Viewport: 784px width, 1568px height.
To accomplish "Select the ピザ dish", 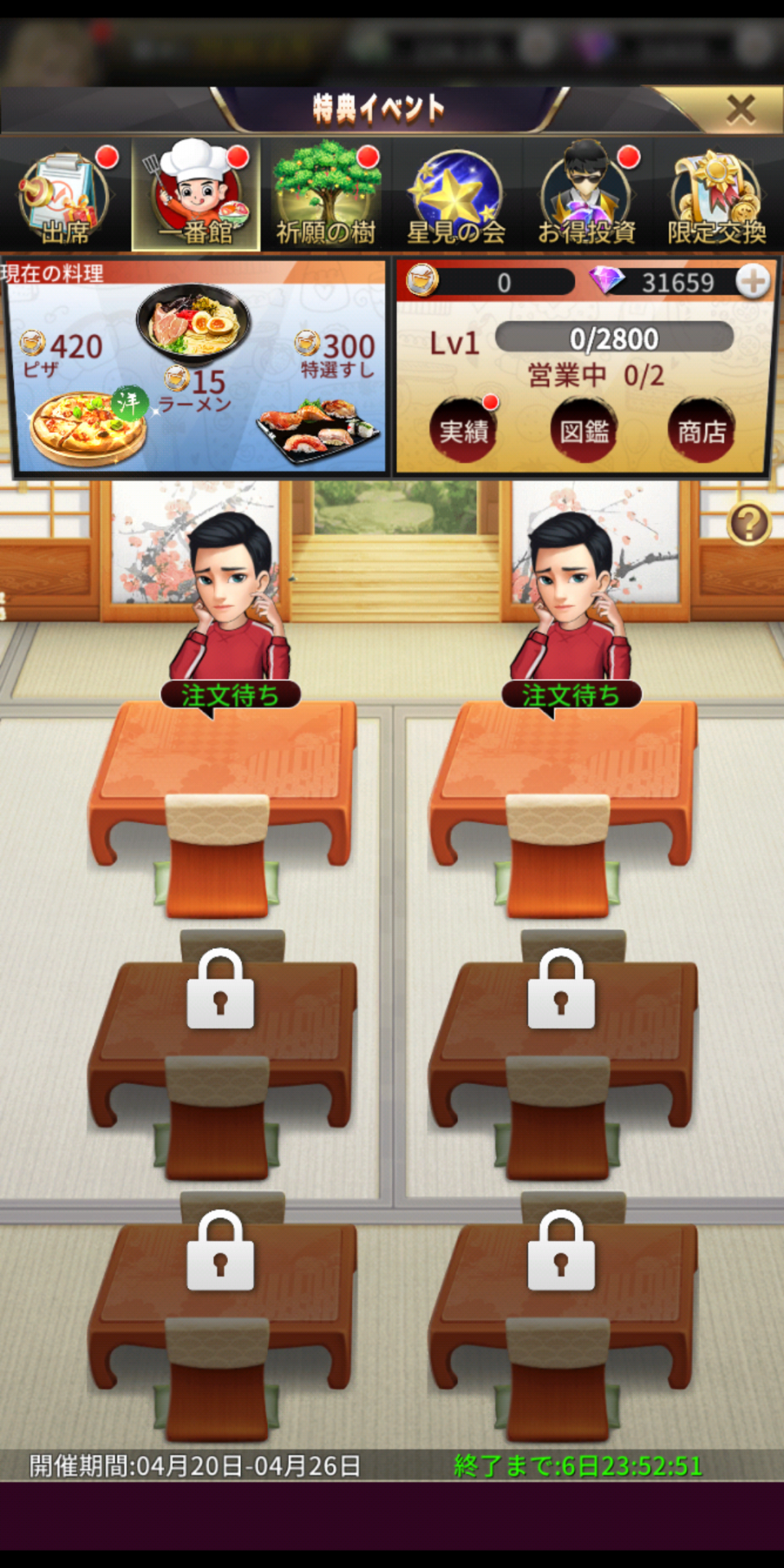I will click(87, 427).
